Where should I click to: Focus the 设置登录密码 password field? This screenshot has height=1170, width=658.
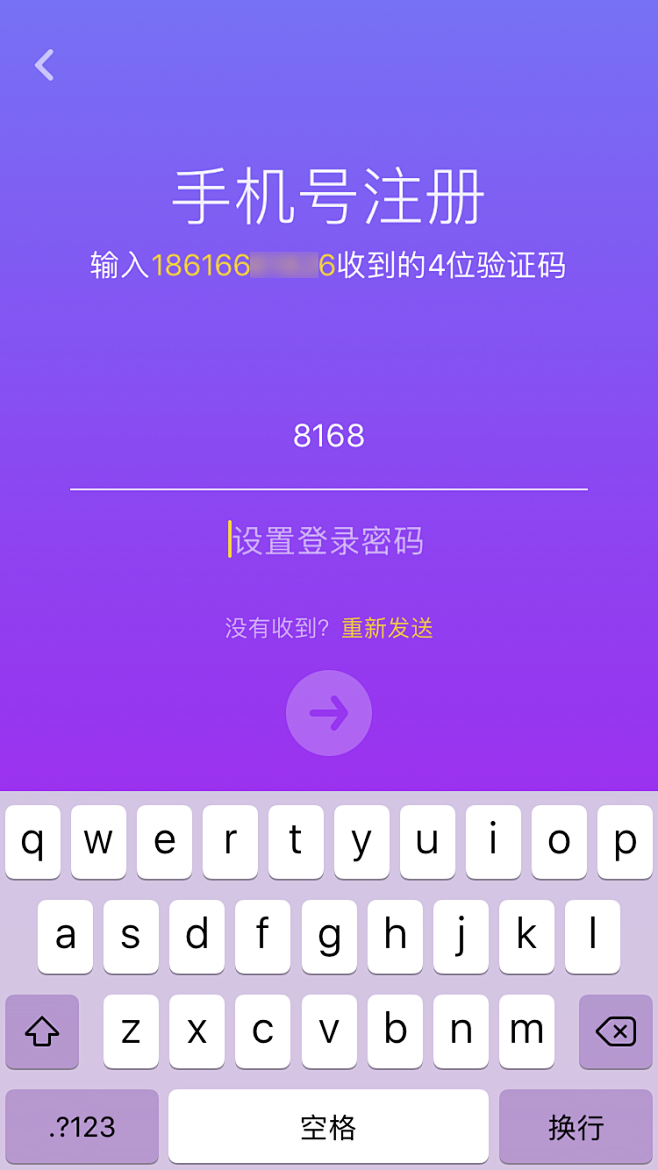click(x=329, y=541)
